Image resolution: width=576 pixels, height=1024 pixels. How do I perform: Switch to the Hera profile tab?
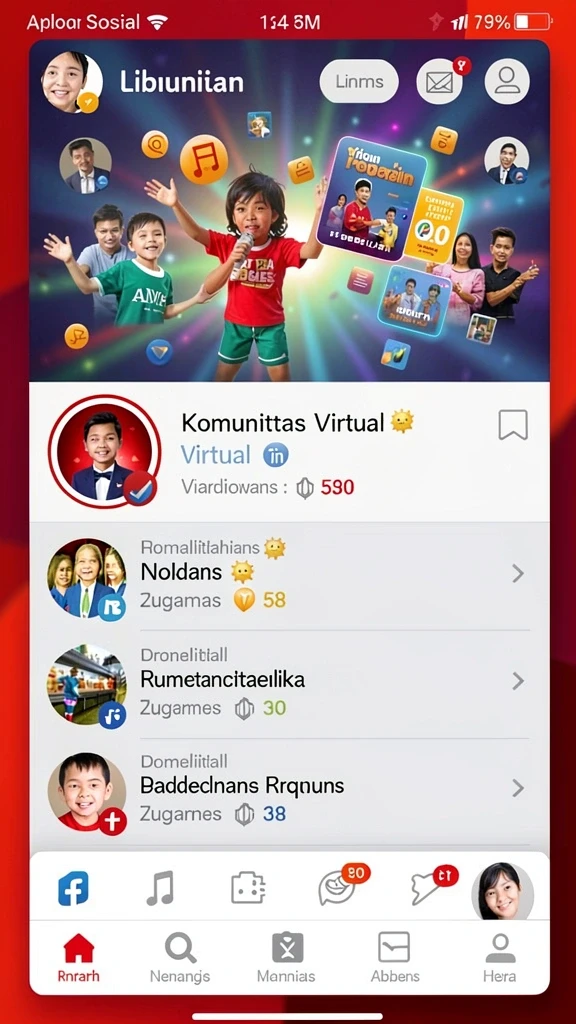[500, 957]
